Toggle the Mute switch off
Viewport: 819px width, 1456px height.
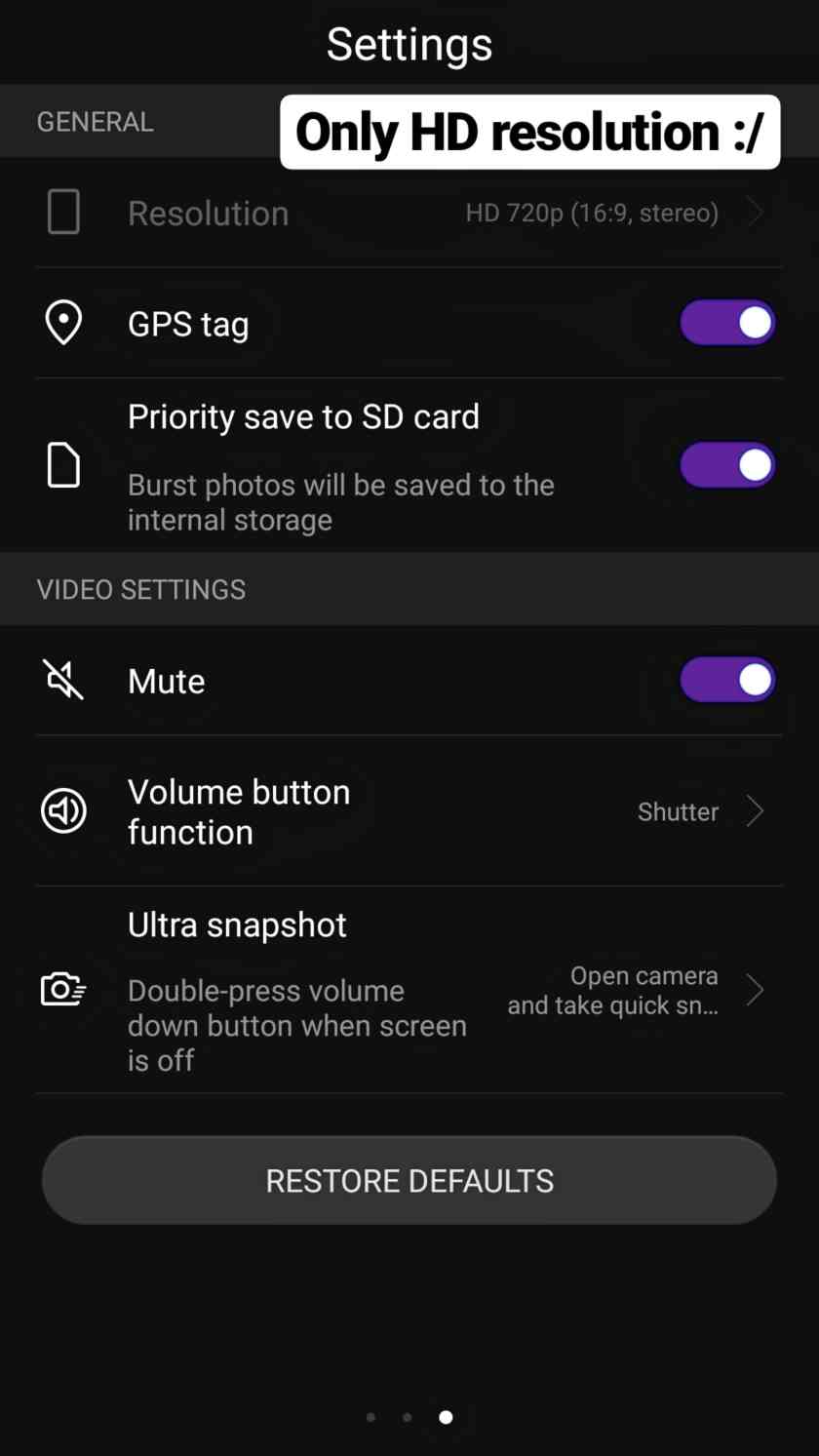click(727, 680)
